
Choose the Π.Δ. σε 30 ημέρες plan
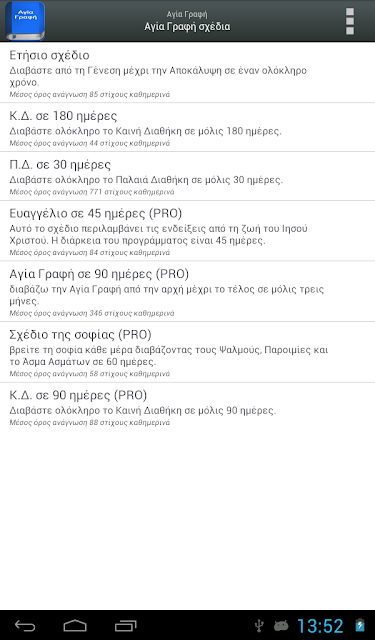(187, 176)
